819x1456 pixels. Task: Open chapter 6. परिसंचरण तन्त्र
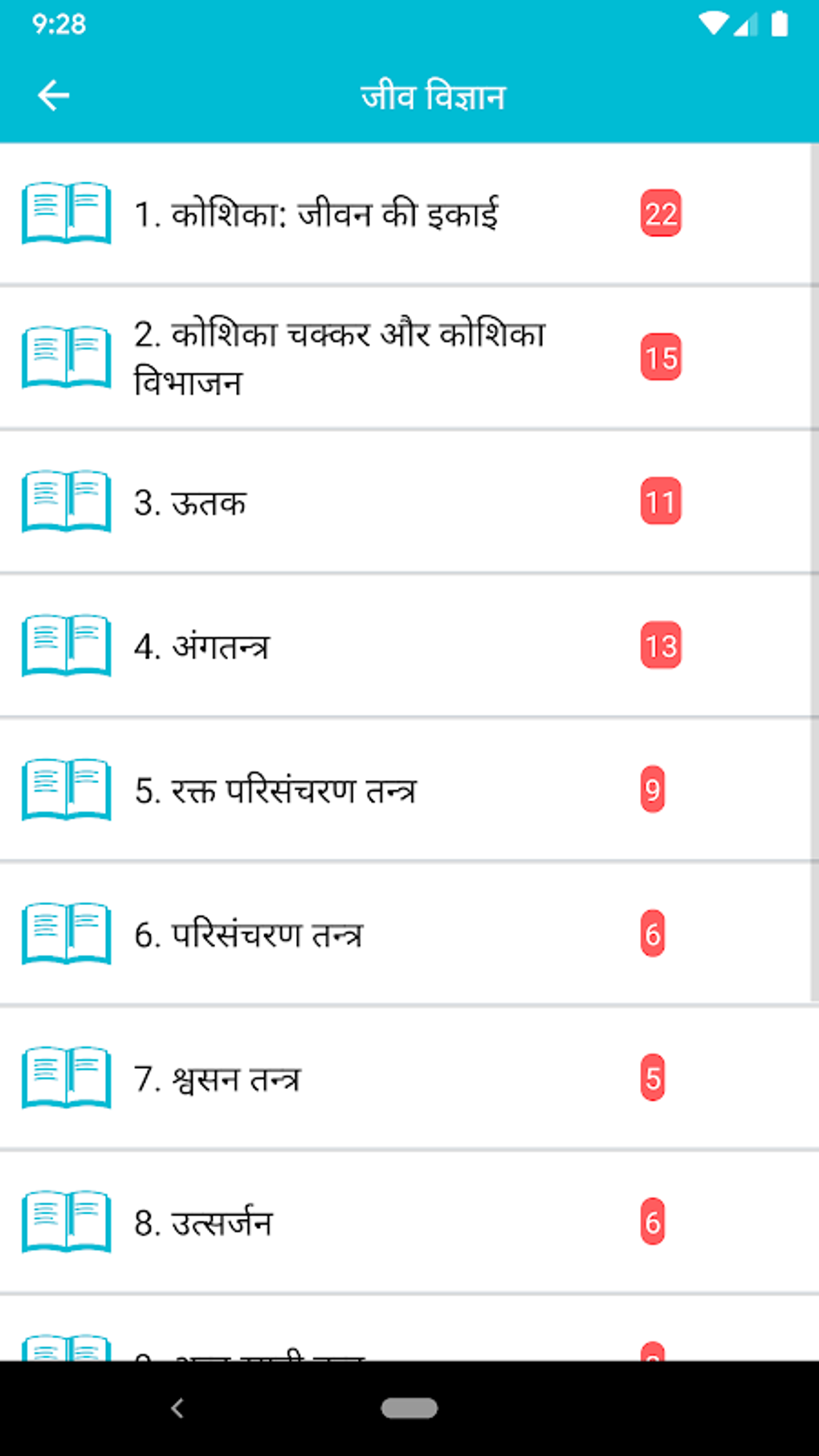[x=249, y=935]
